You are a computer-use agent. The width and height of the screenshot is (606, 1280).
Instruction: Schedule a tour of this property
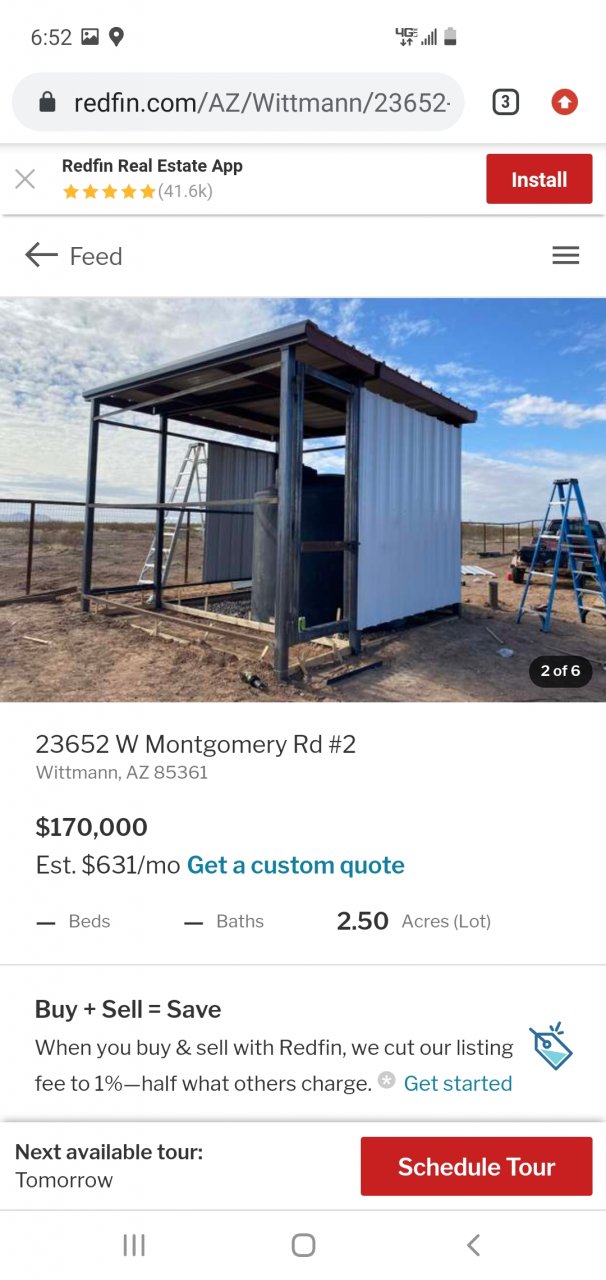tap(476, 1166)
